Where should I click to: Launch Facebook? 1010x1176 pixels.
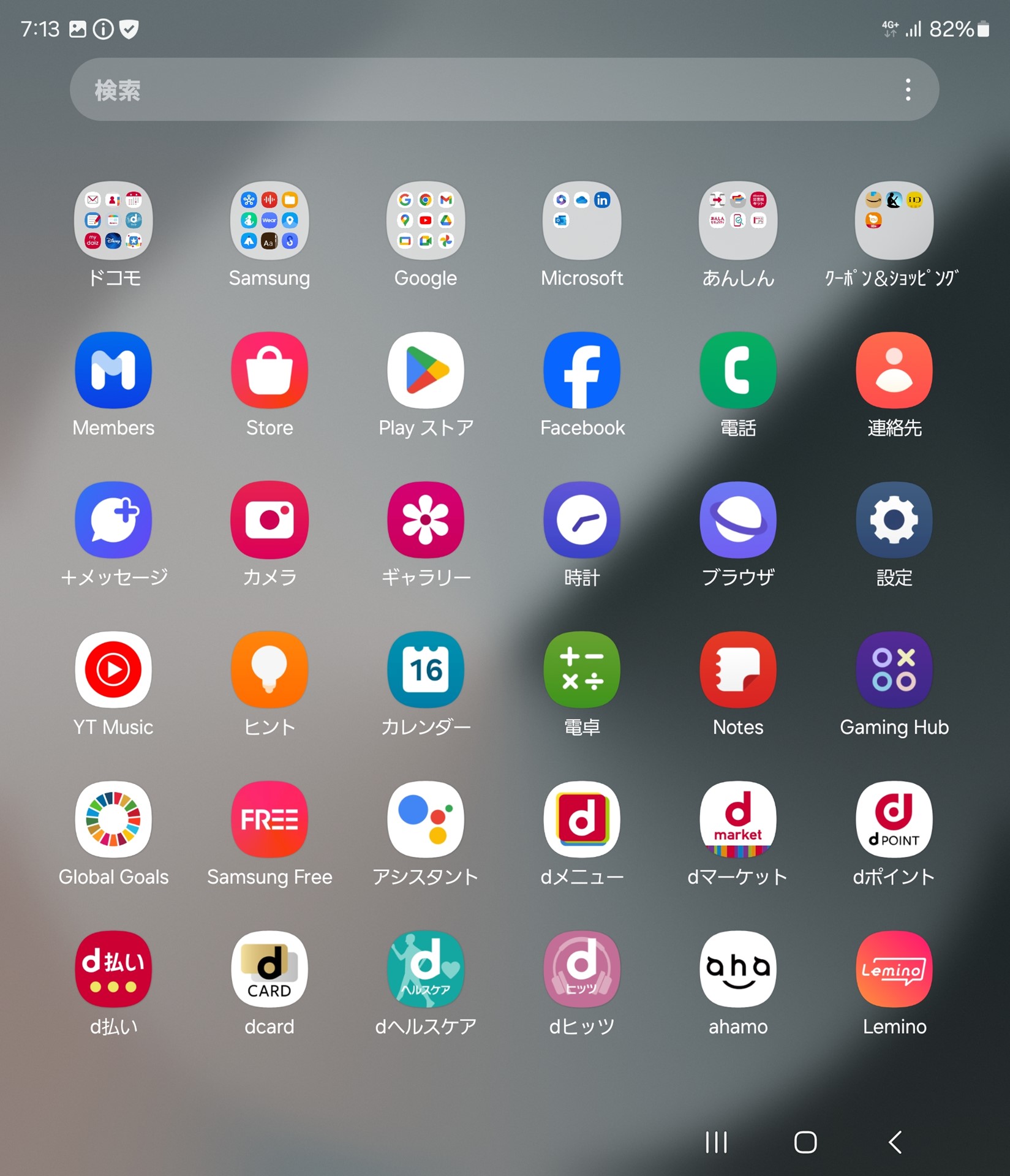[x=582, y=371]
